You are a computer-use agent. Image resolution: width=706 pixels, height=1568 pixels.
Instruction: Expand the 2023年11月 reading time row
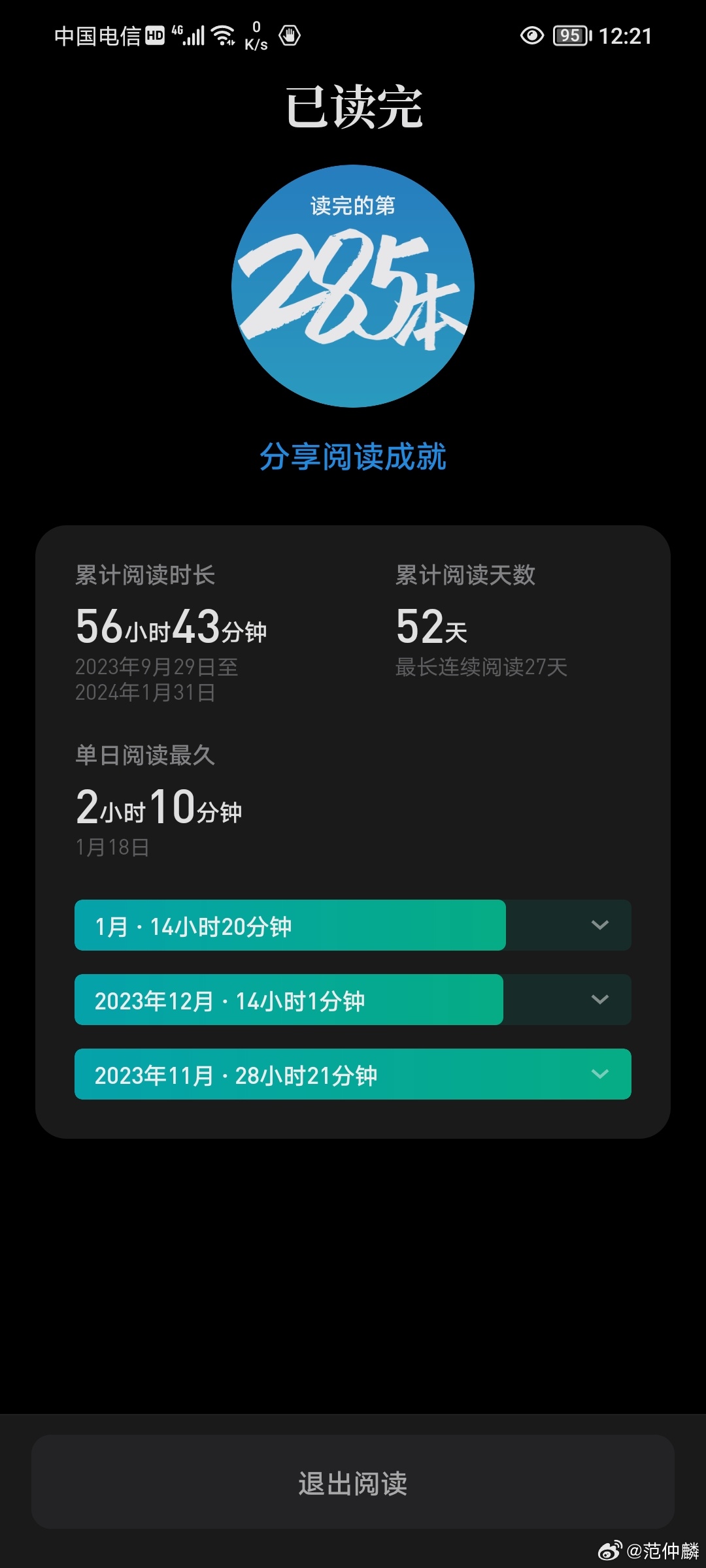pyautogui.click(x=353, y=1074)
